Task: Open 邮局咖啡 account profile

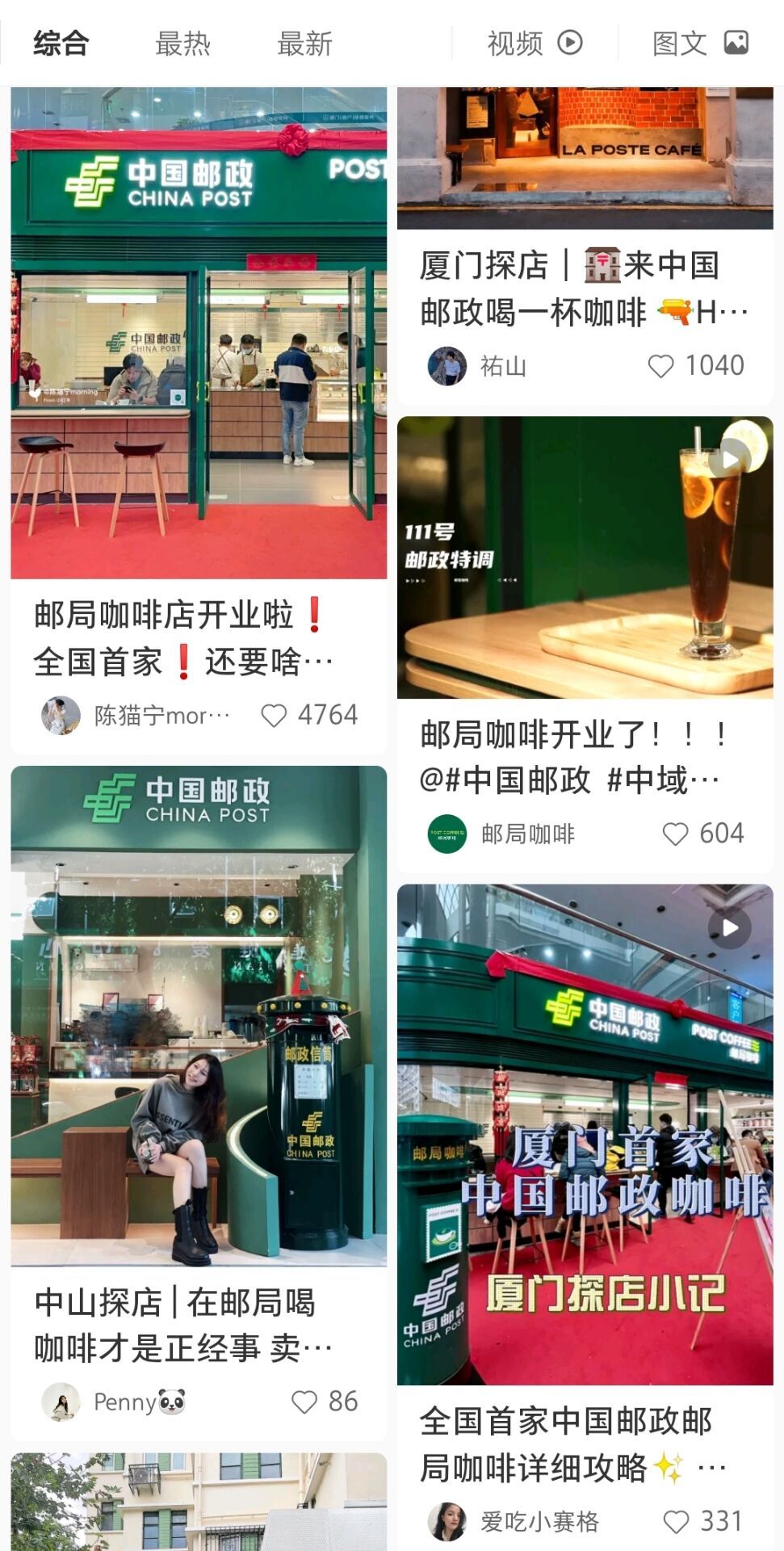Action: pos(447,834)
